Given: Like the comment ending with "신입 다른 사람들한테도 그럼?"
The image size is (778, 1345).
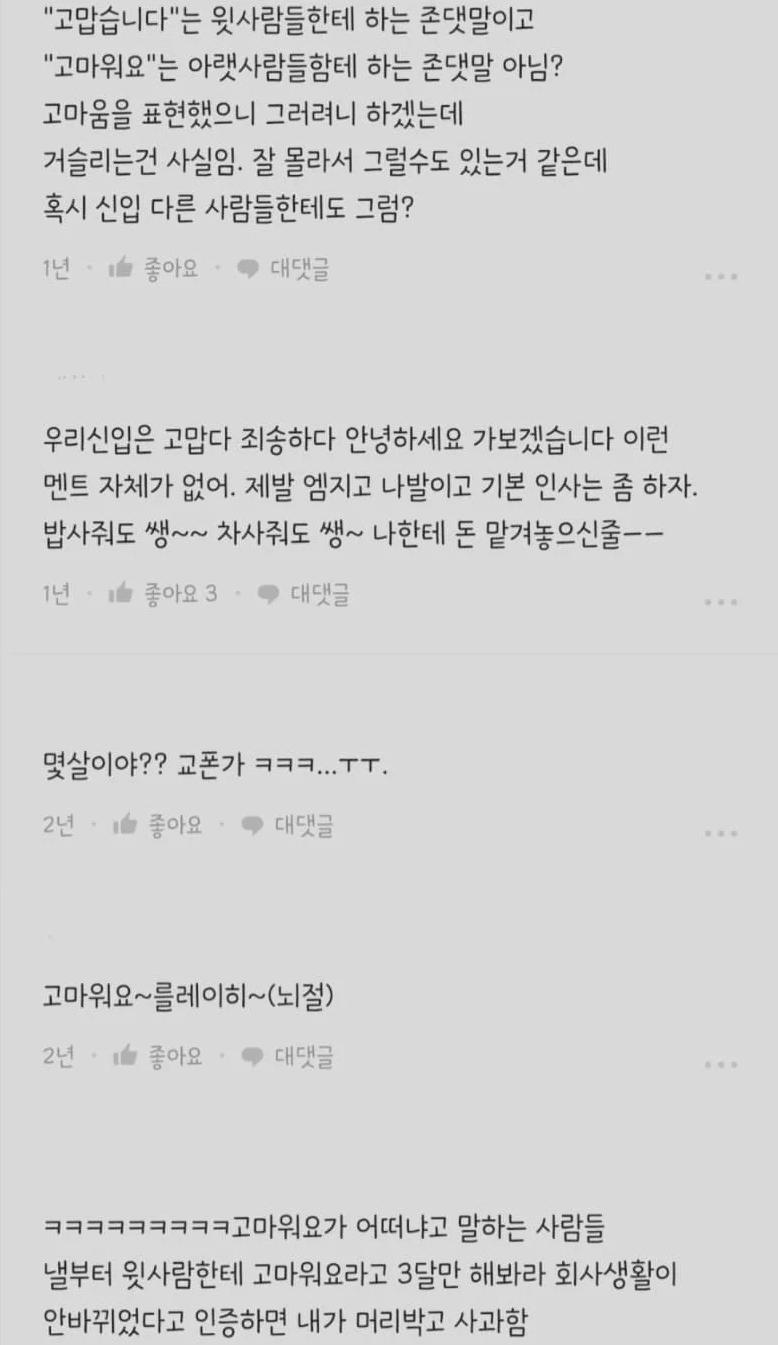Looking at the screenshot, I should [154, 268].
